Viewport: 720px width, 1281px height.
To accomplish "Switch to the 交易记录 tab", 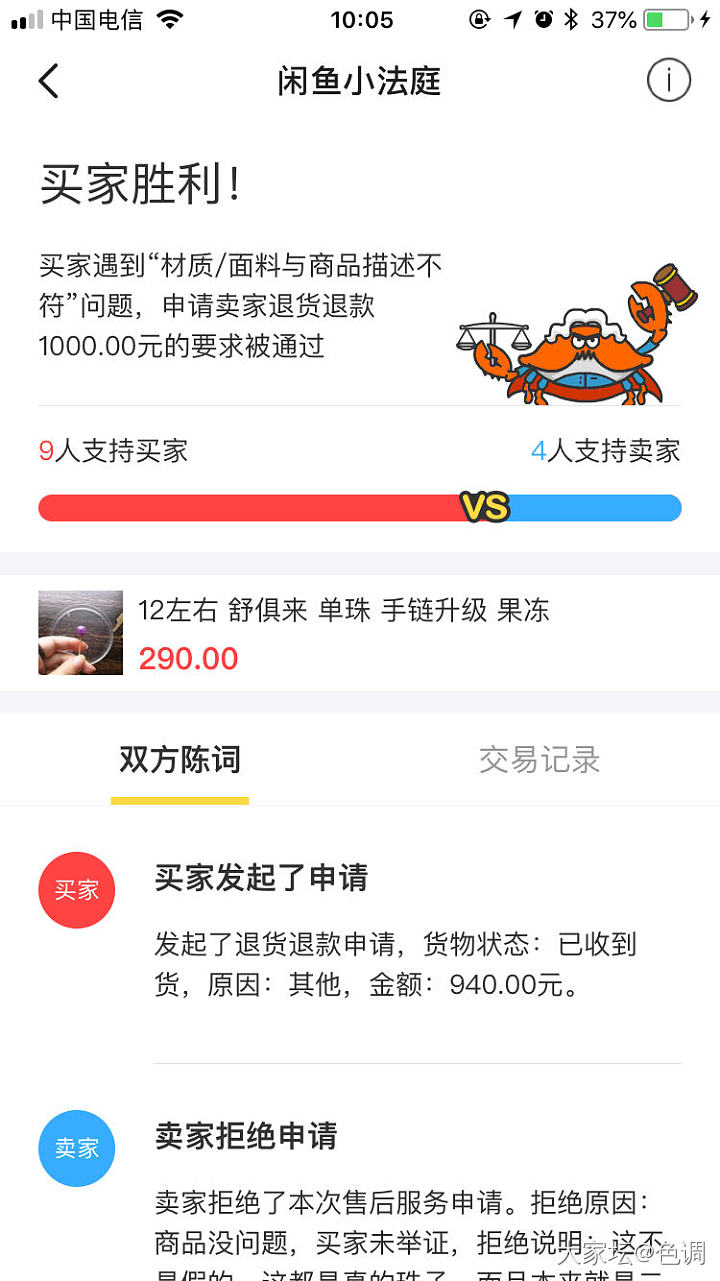I will 539,760.
